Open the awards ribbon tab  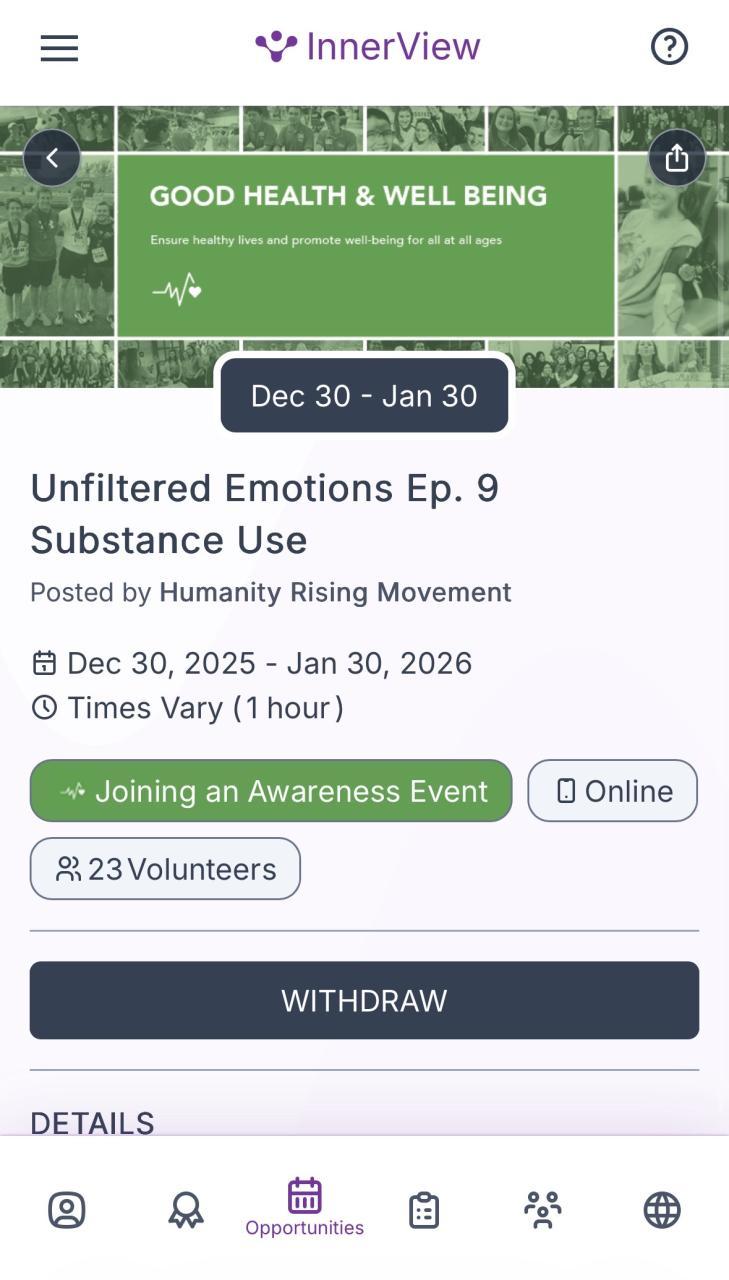pos(186,1210)
